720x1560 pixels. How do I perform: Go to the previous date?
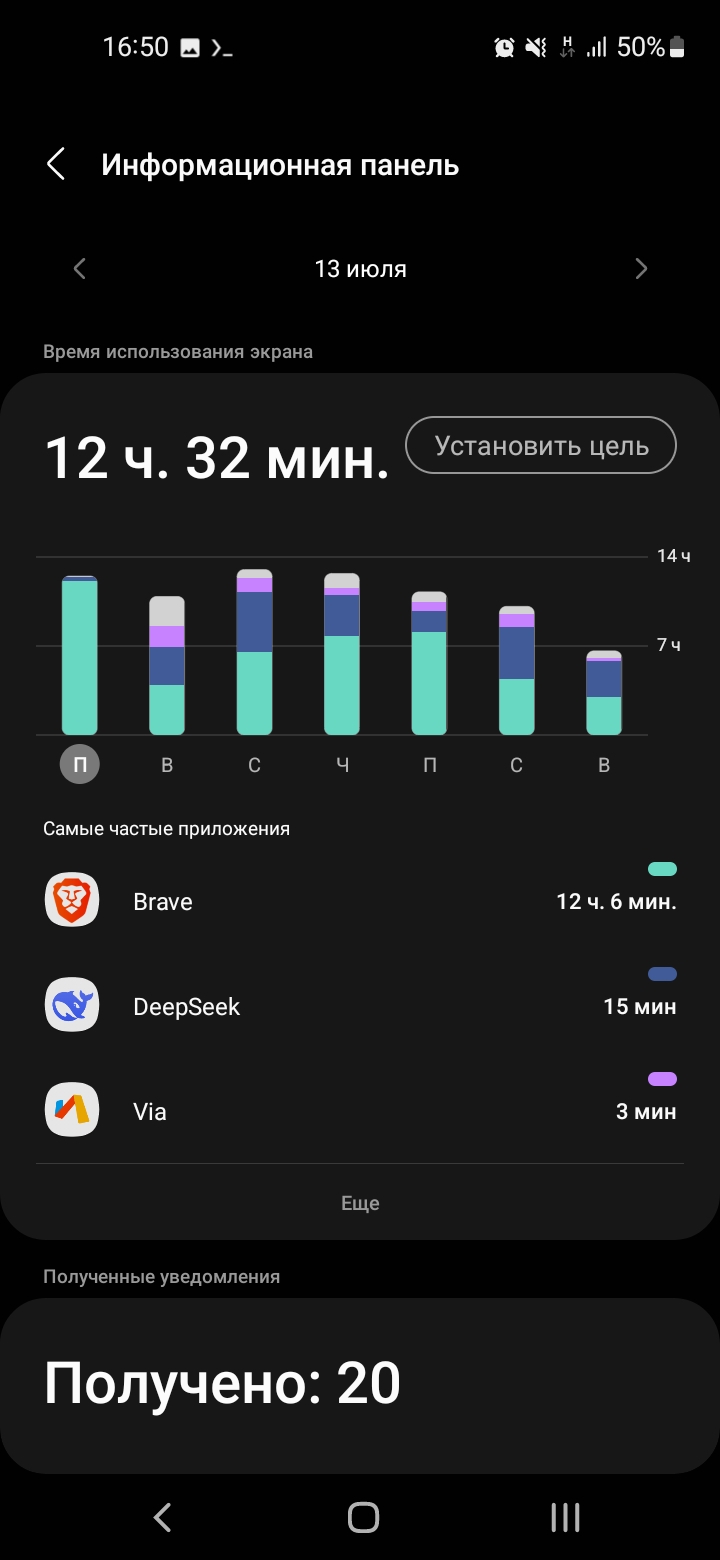point(80,268)
